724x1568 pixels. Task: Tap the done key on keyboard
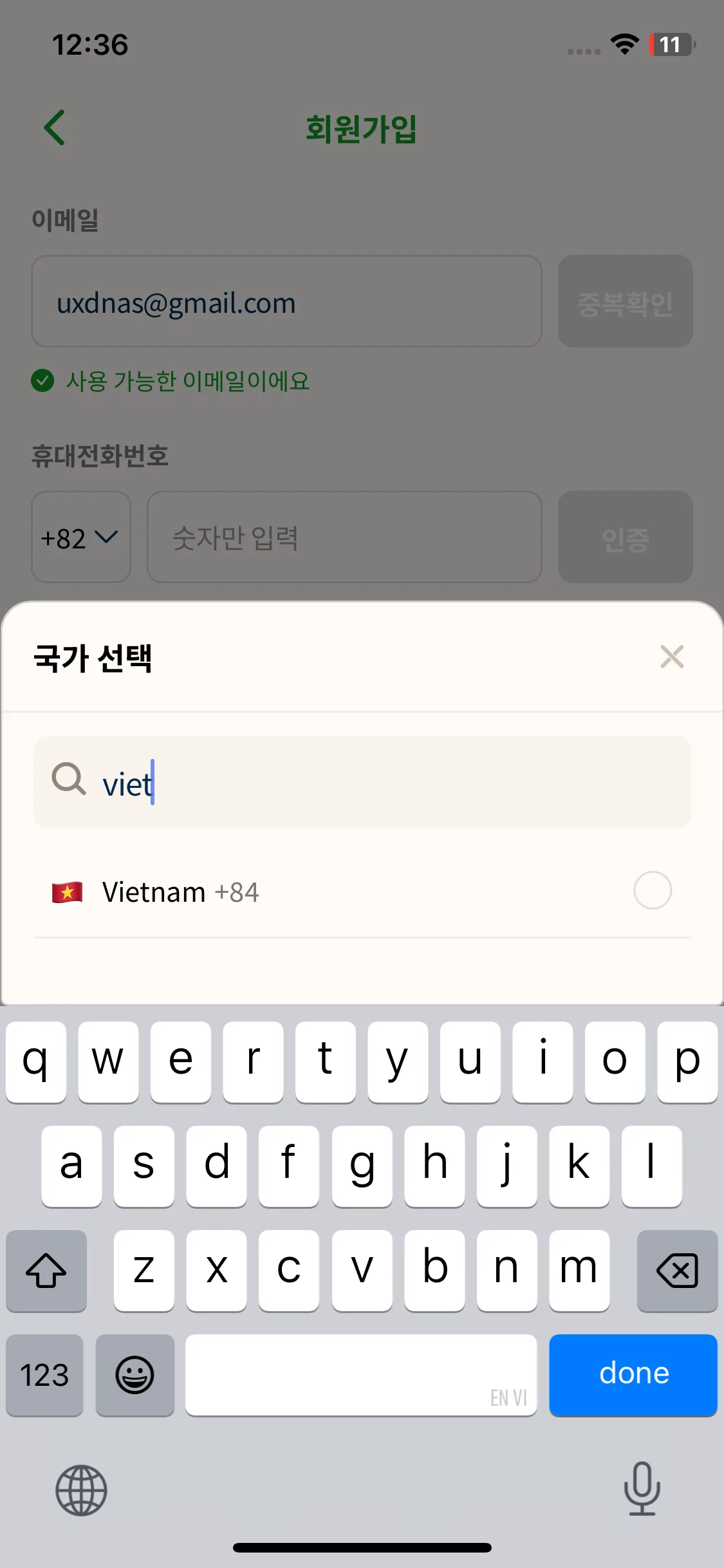[x=633, y=1374]
